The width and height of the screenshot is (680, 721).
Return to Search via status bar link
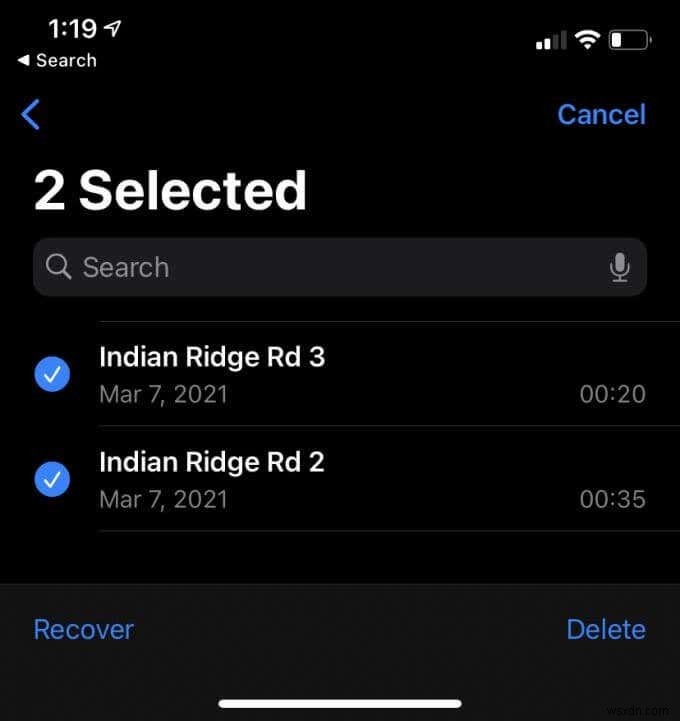click(x=57, y=60)
